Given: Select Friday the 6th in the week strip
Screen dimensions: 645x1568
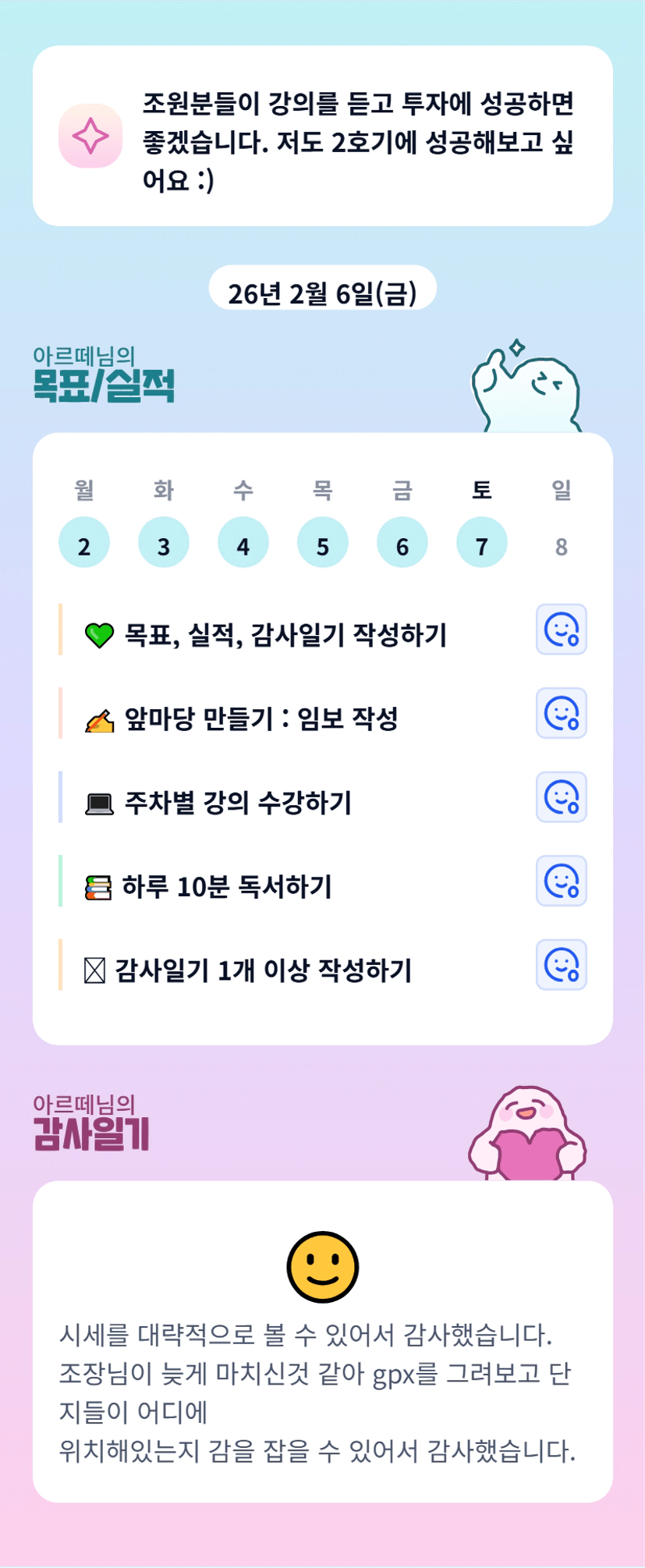Looking at the screenshot, I should pyautogui.click(x=402, y=542).
